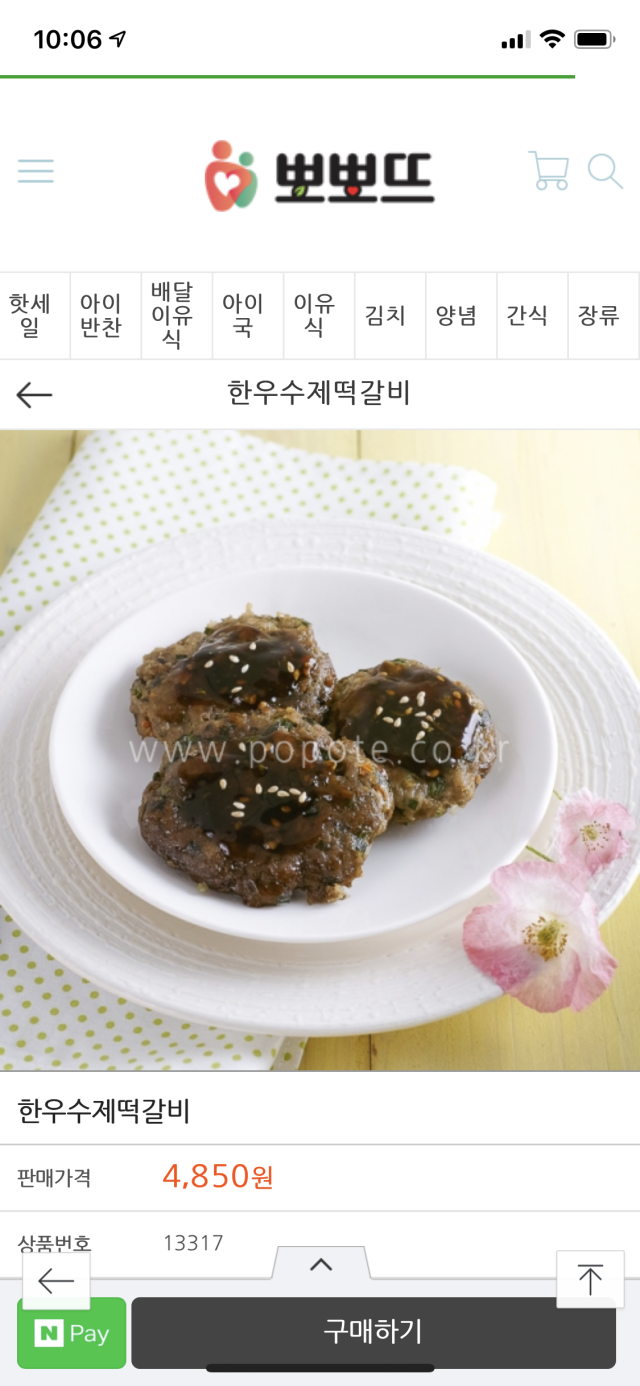Image resolution: width=640 pixels, height=1386 pixels.
Task: Tap the search magnifier icon
Action: [x=605, y=171]
